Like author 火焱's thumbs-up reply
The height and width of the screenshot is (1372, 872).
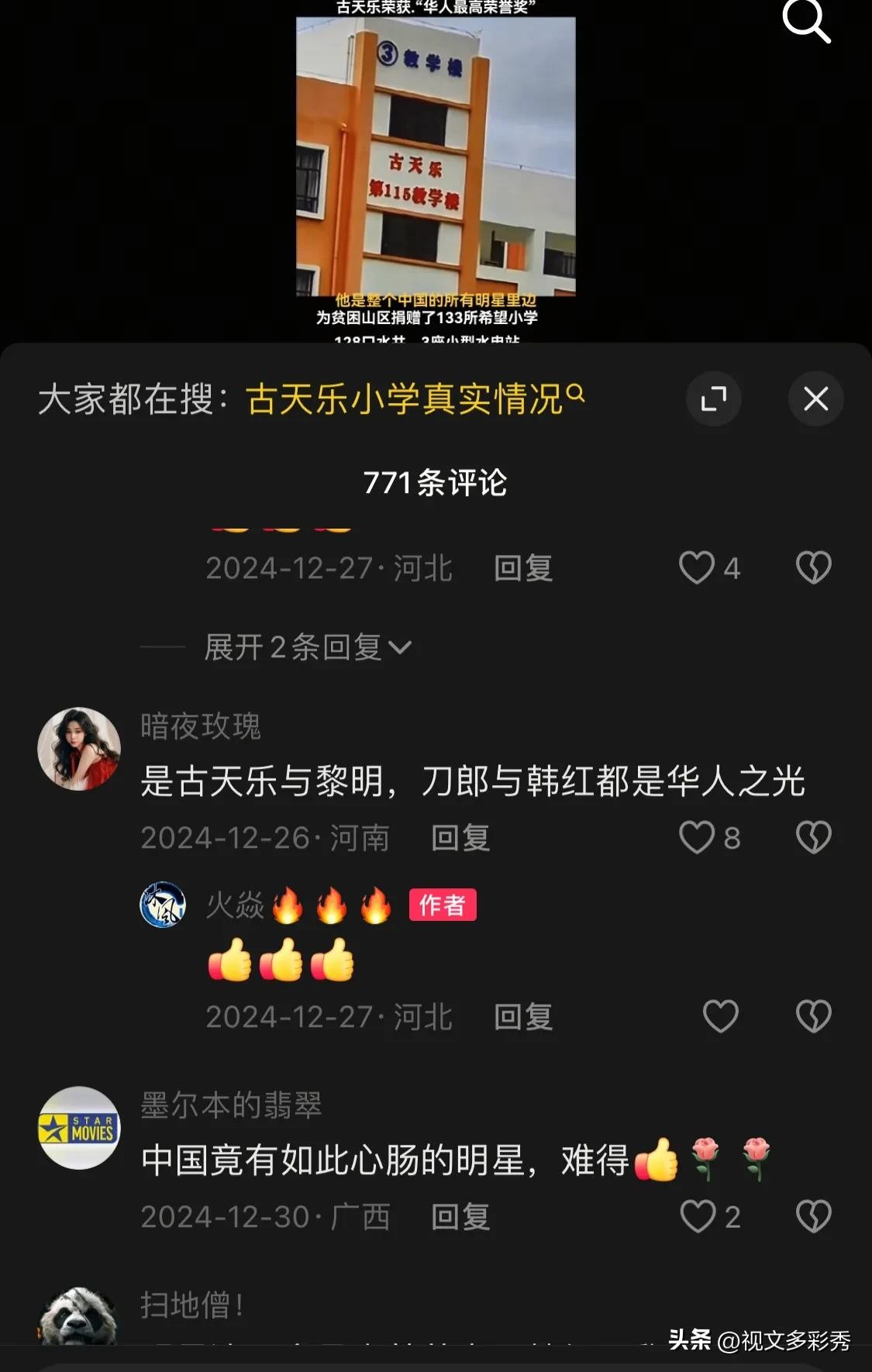point(720,1016)
